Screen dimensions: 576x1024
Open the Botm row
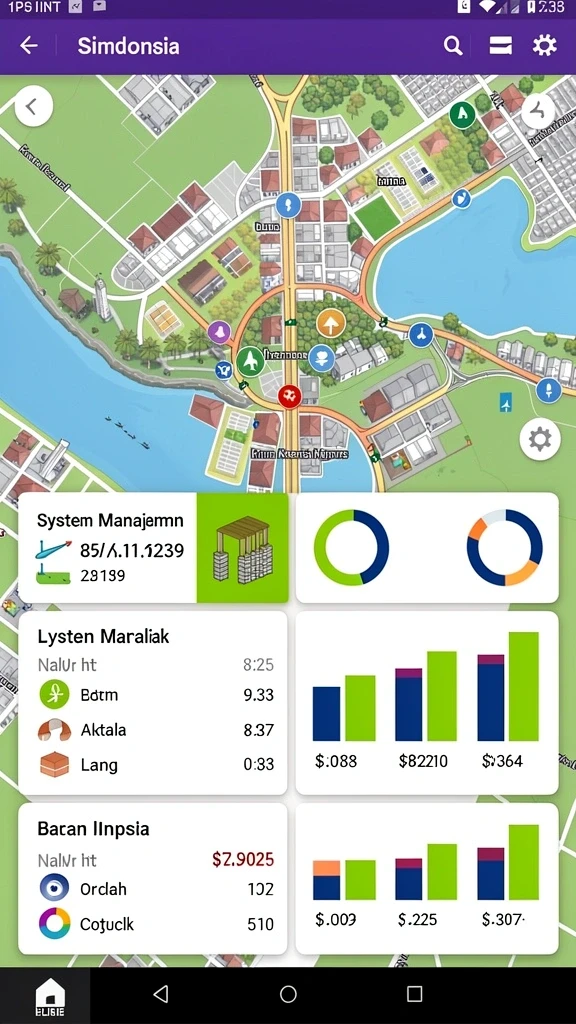155,694
